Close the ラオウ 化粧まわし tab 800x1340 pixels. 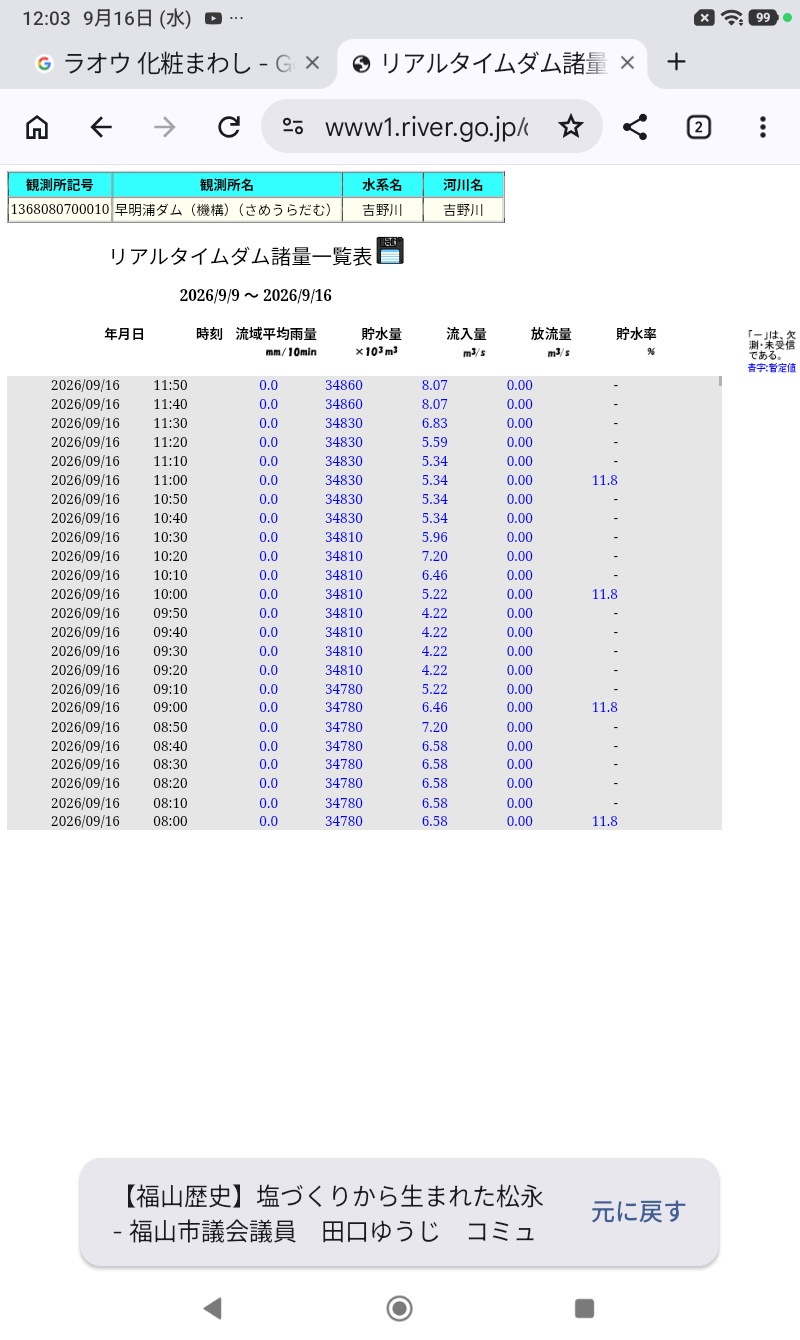click(x=312, y=63)
